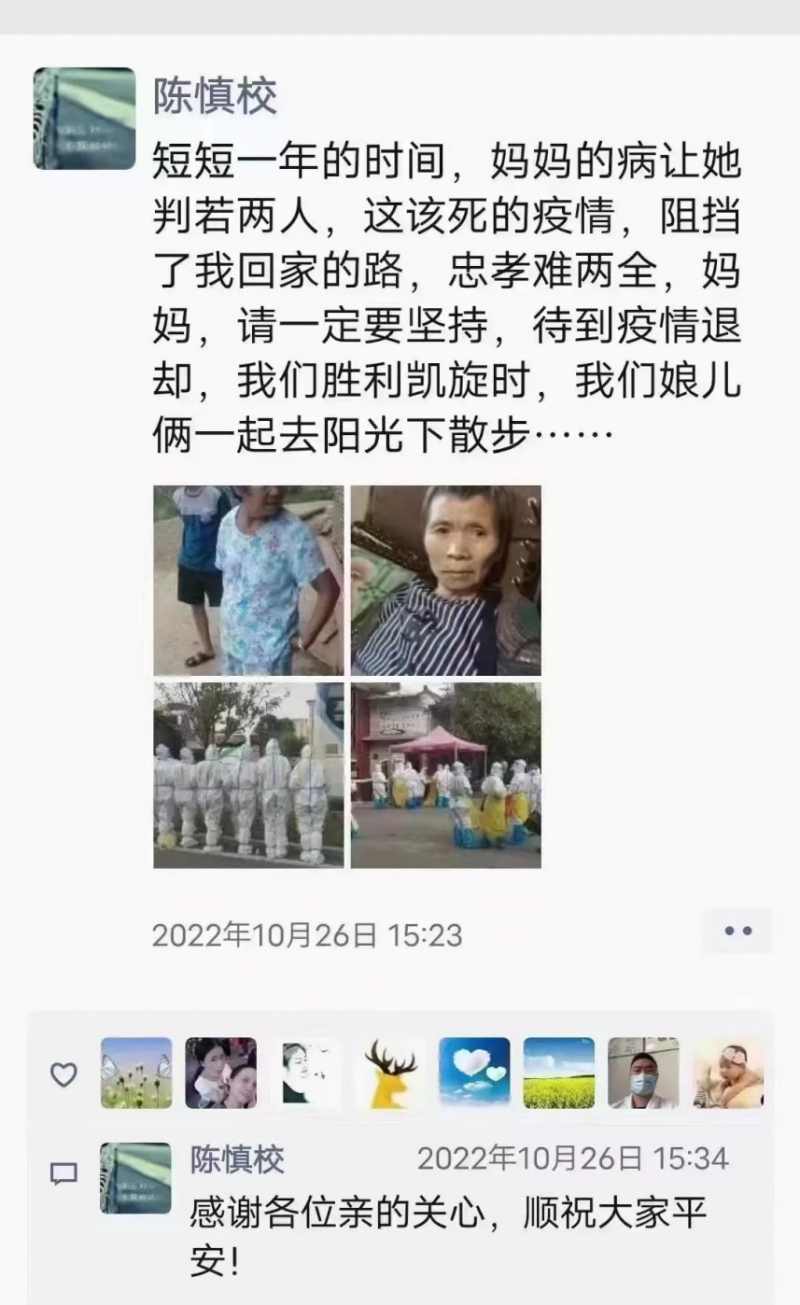Image resolution: width=800 pixels, height=1305 pixels.
Task: Open the photo of workers in white suits
Action: [x=248, y=775]
